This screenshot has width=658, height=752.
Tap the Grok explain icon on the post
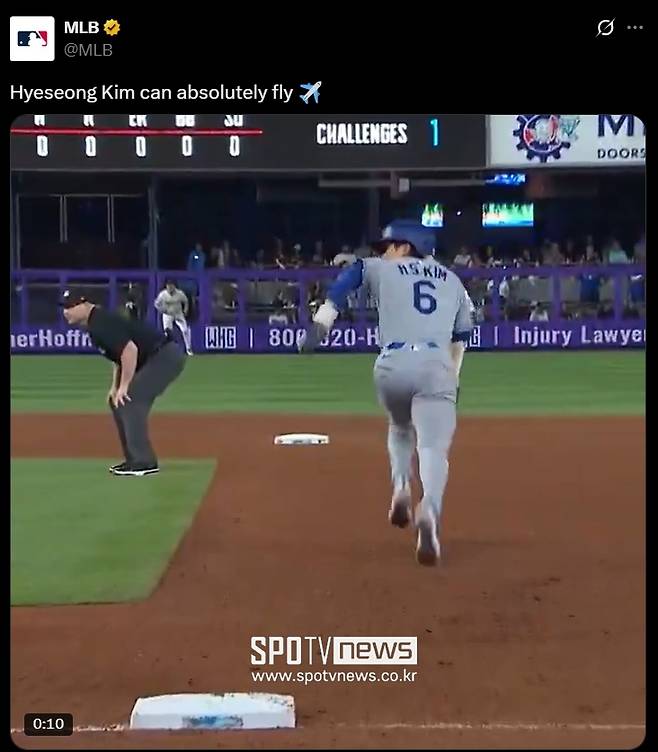tap(605, 28)
